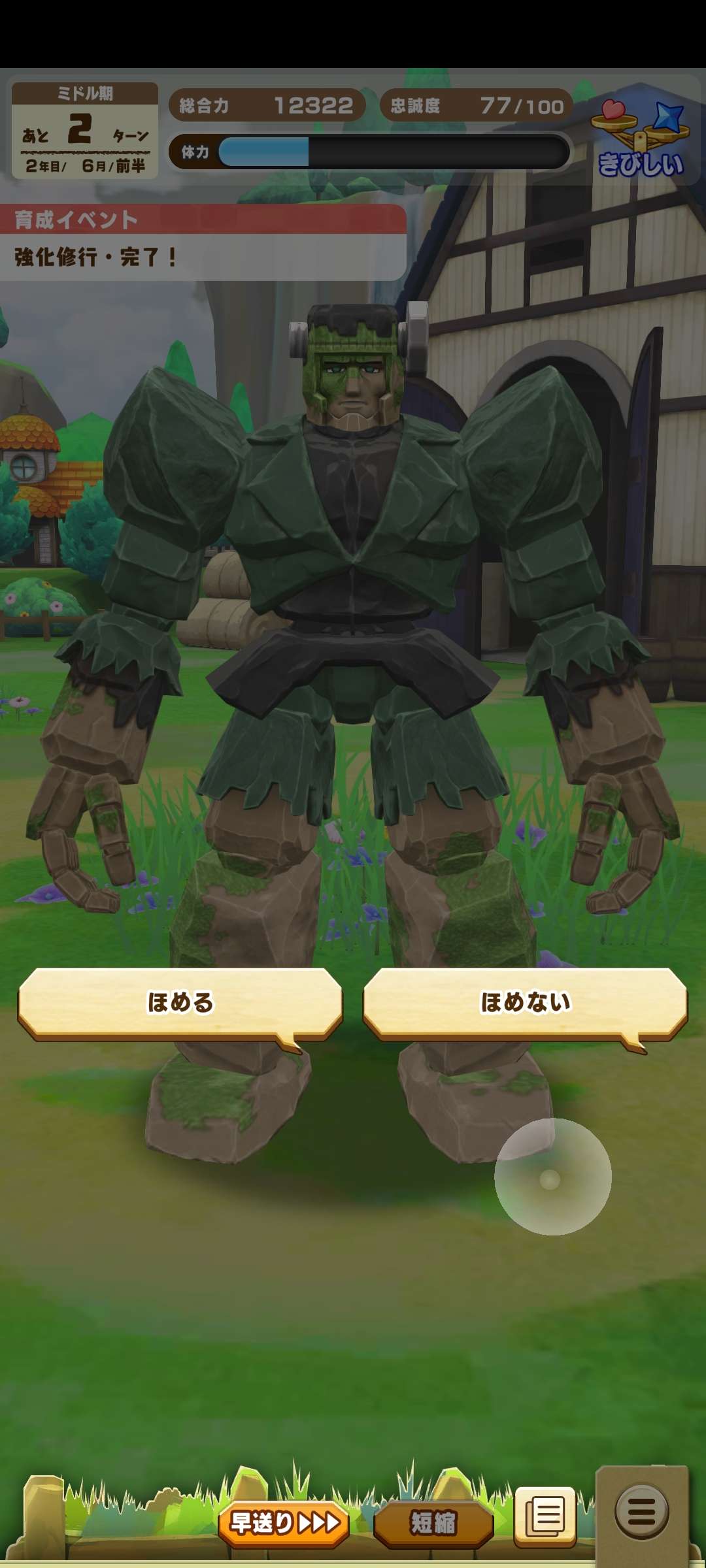
Task: Tap the 短縮 shorten button
Action: click(433, 1523)
